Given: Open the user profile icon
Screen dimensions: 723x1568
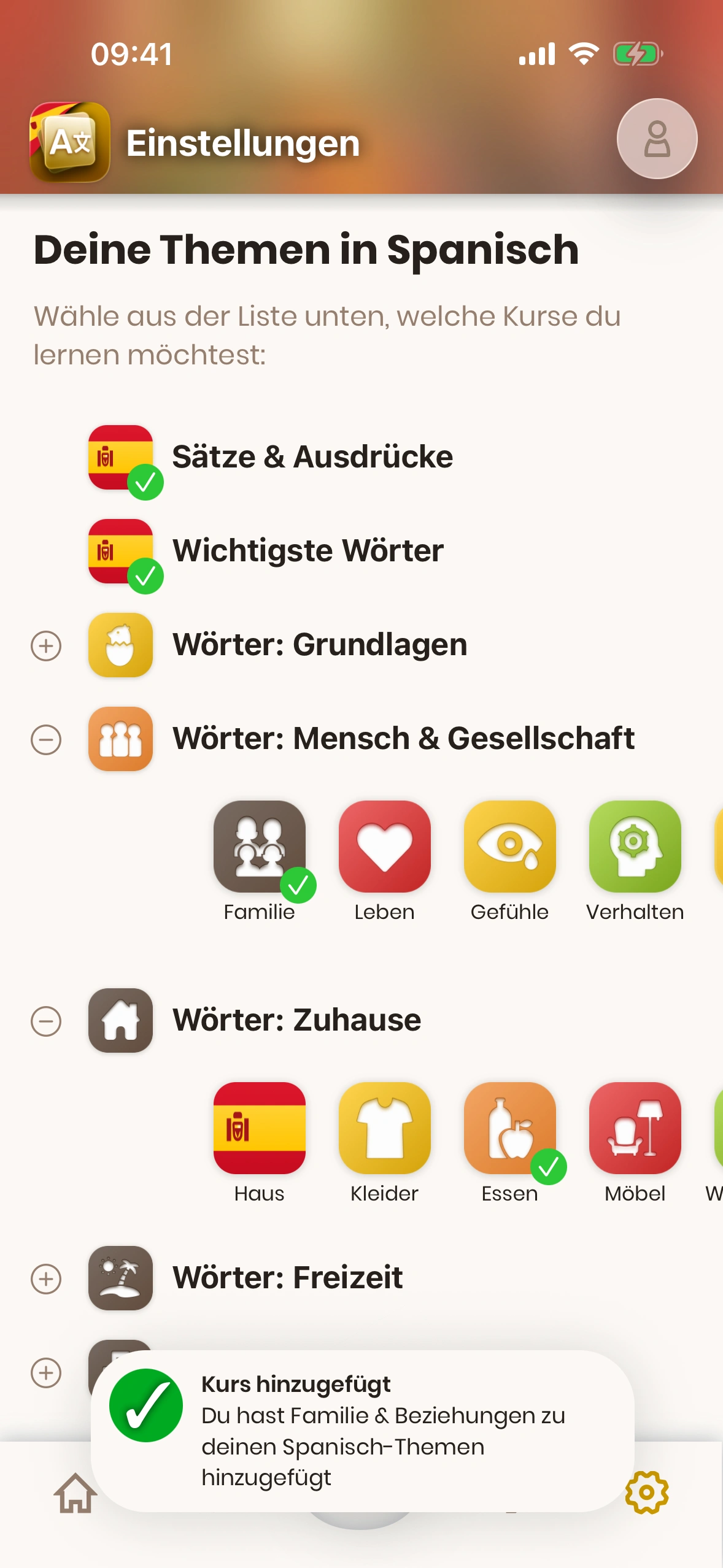Looking at the screenshot, I should tap(657, 139).
